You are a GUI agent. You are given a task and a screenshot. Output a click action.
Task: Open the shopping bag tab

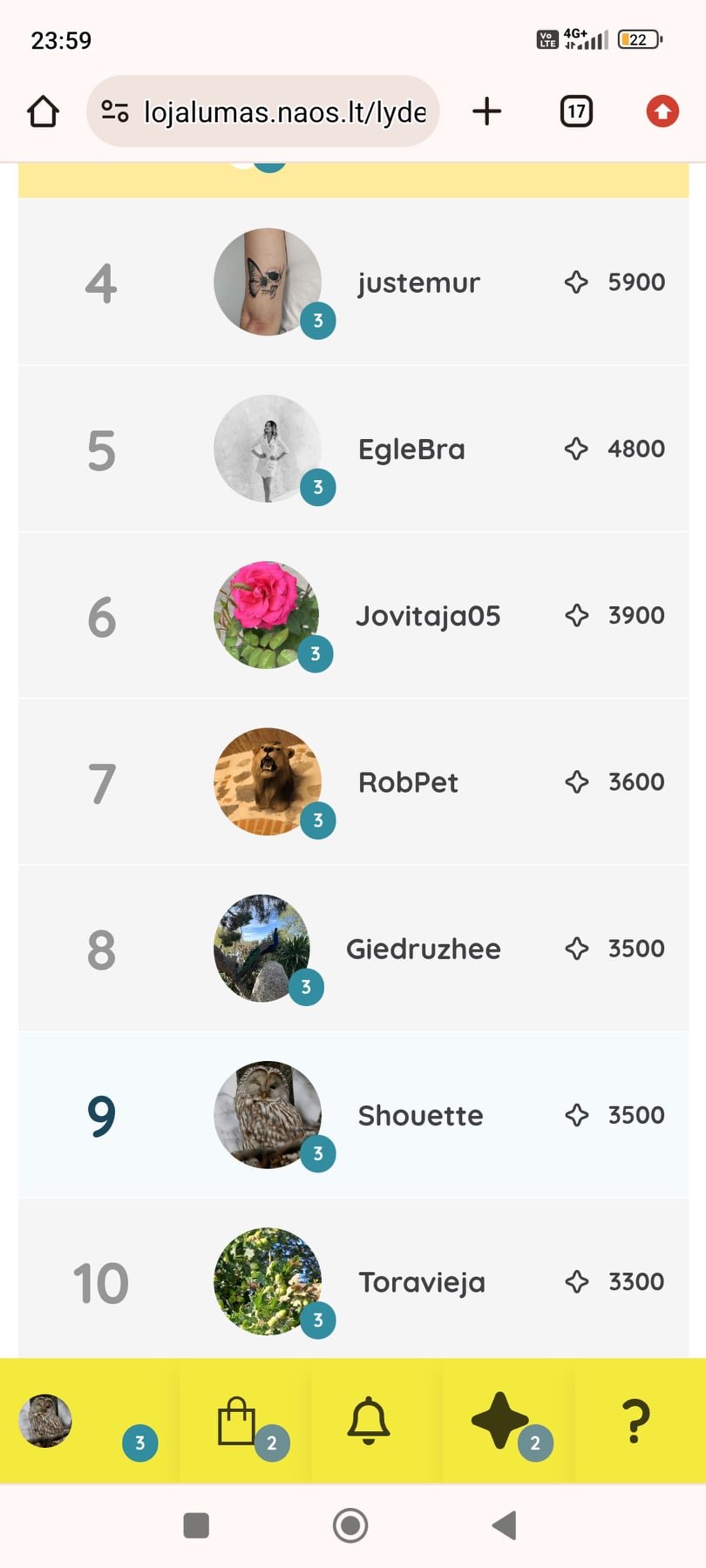[245, 1421]
